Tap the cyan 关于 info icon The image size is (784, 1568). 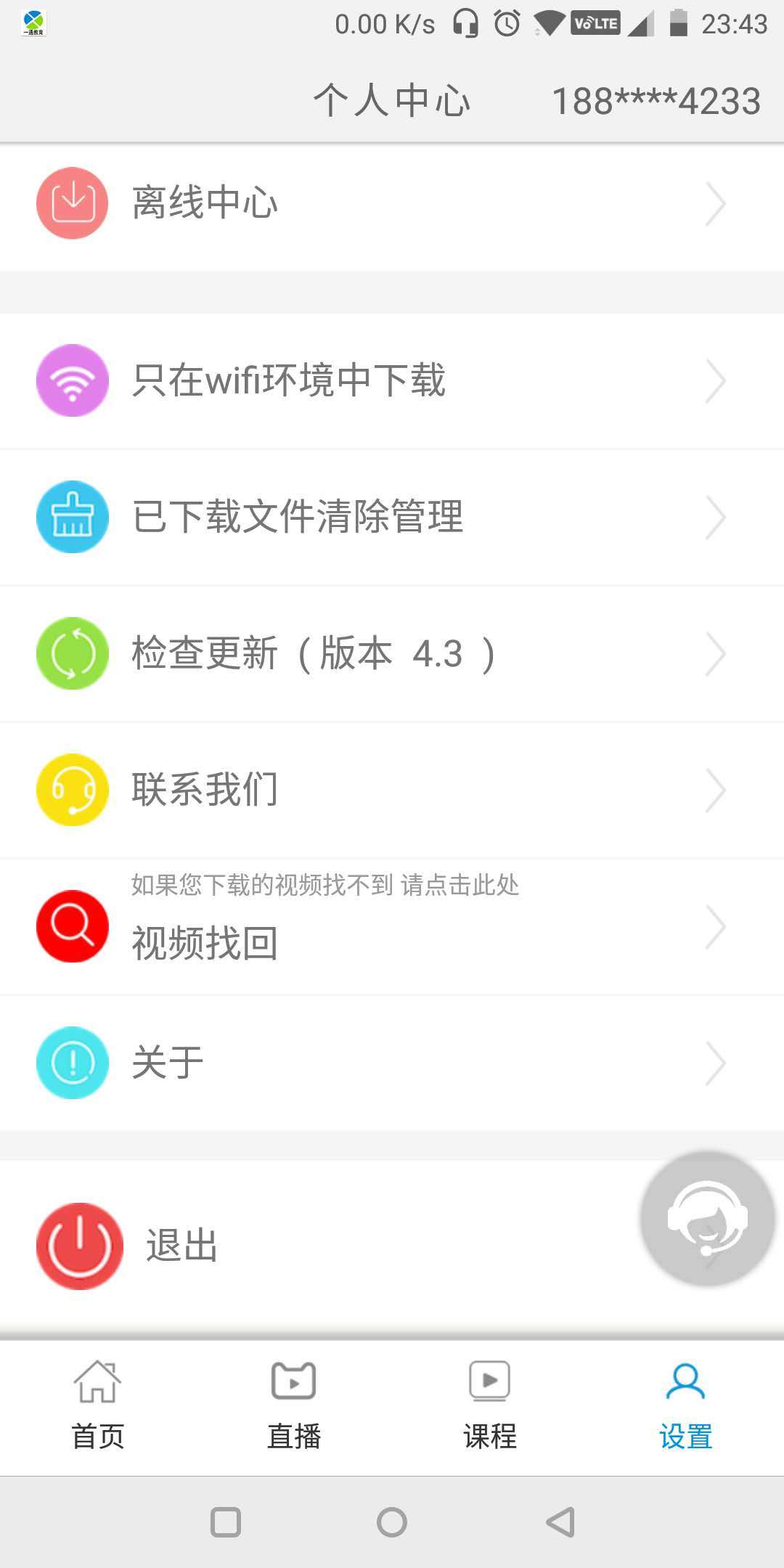pyautogui.click(x=72, y=1061)
